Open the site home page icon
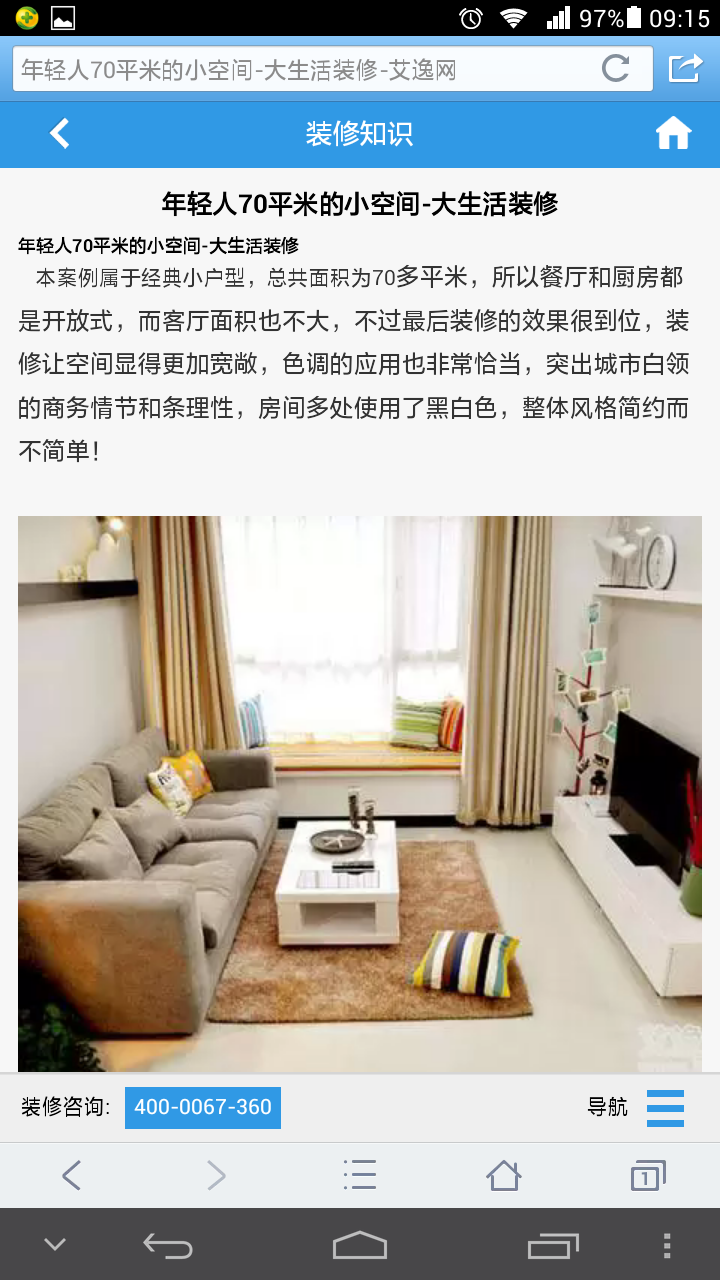This screenshot has height=1280, width=720. click(x=673, y=133)
